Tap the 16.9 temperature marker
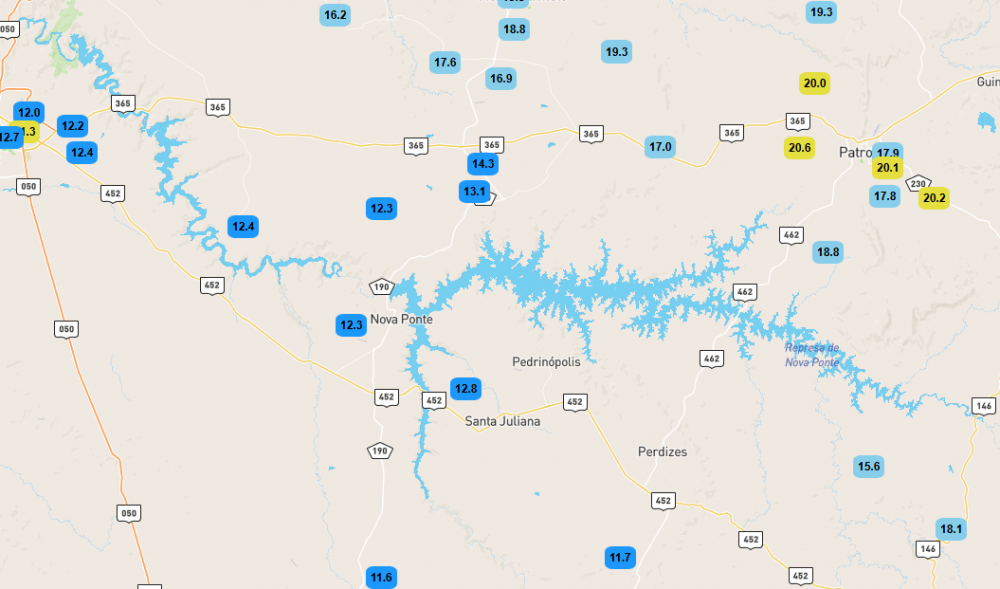The height and width of the screenshot is (589, 1000). (501, 78)
